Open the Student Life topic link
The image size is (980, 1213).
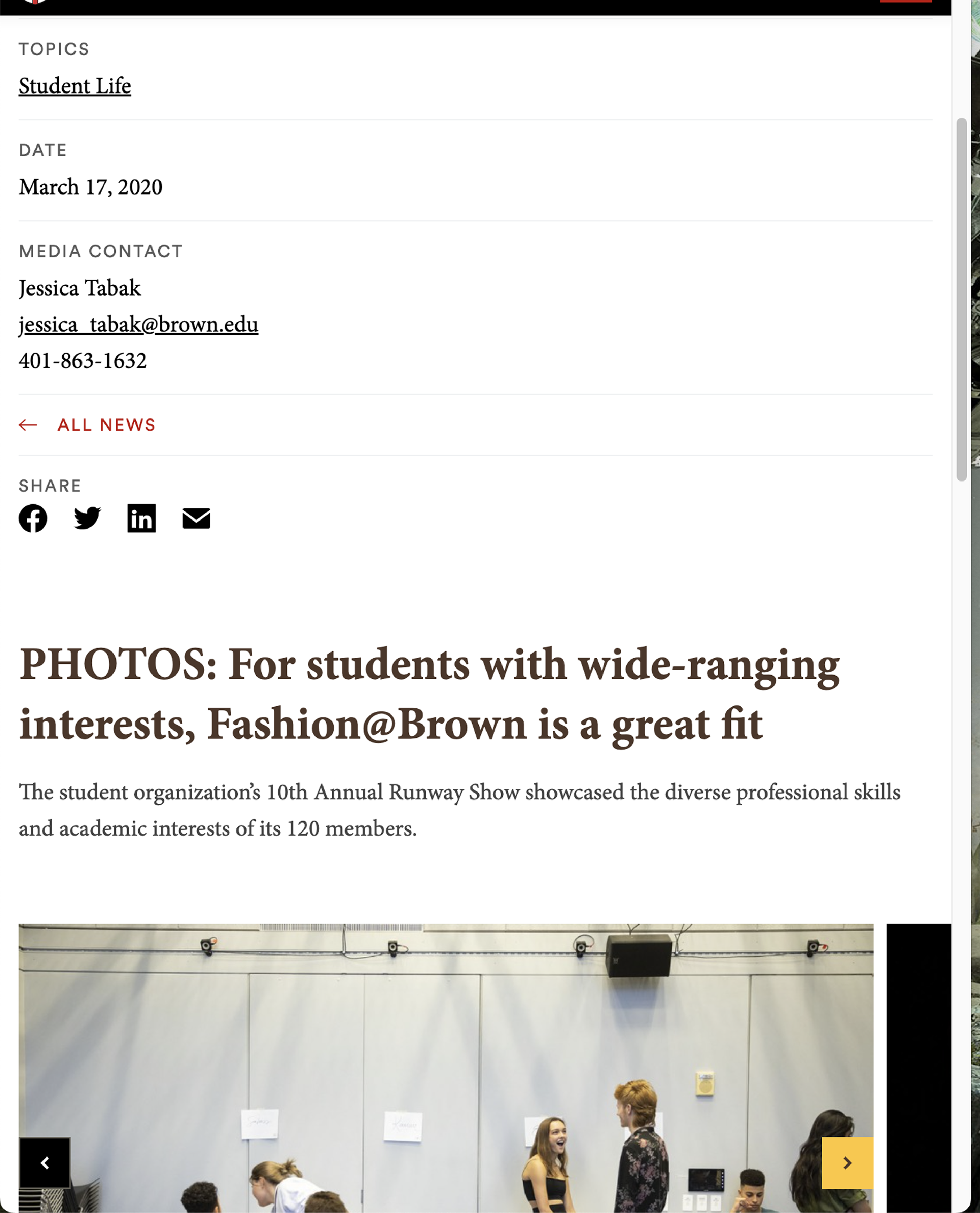(75, 86)
